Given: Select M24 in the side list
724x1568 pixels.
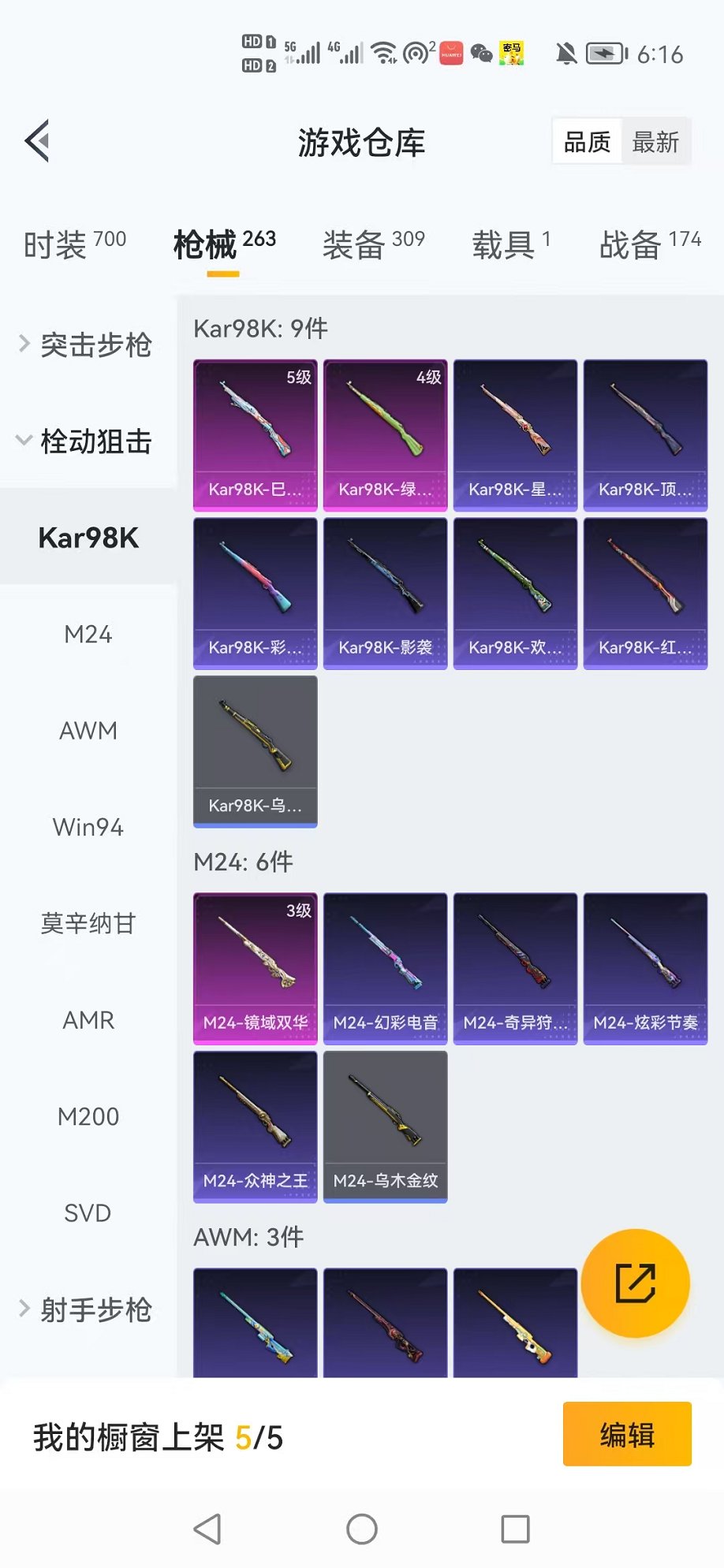Looking at the screenshot, I should point(88,634).
